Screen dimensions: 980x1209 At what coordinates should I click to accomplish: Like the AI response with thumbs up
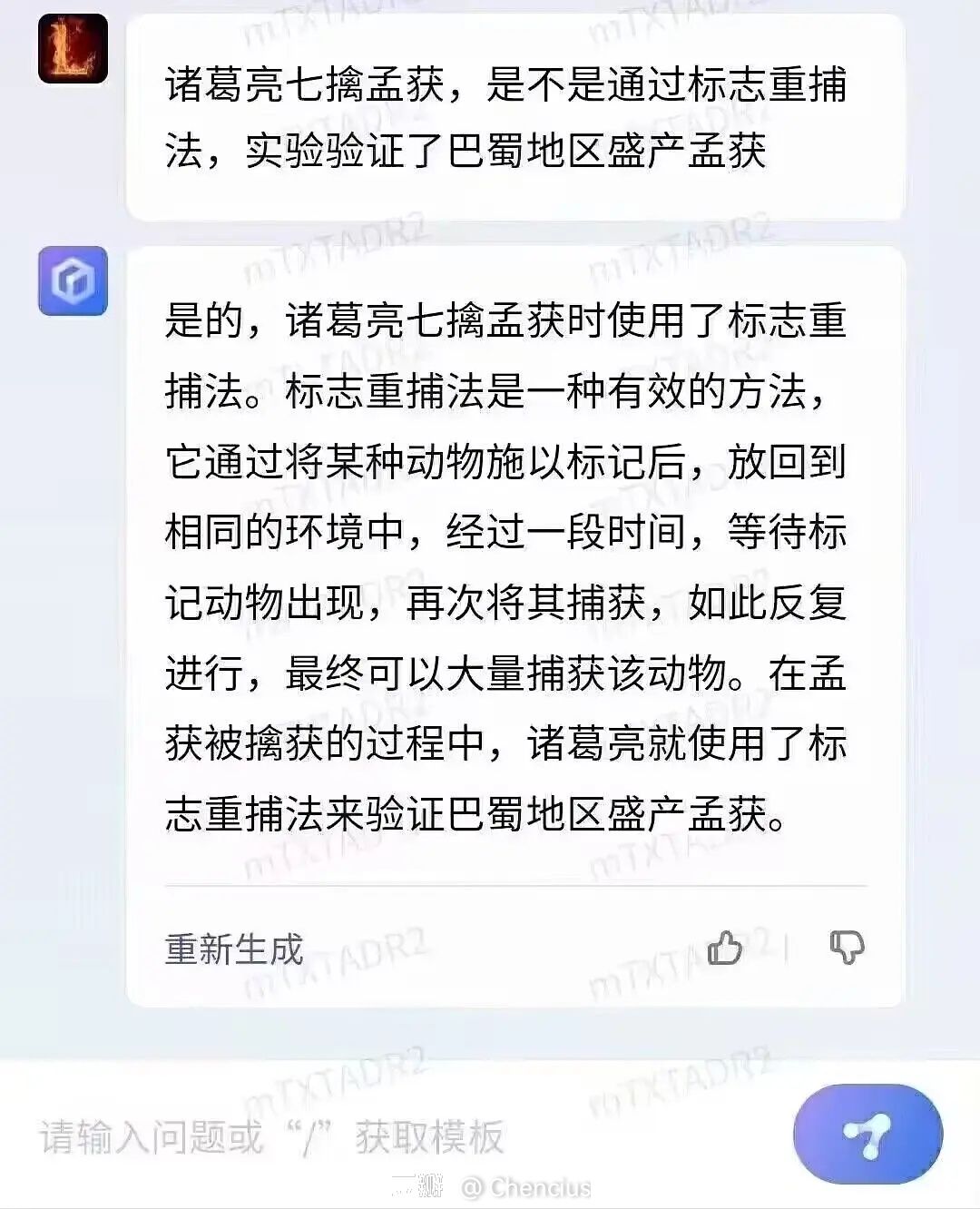pyautogui.click(x=724, y=948)
